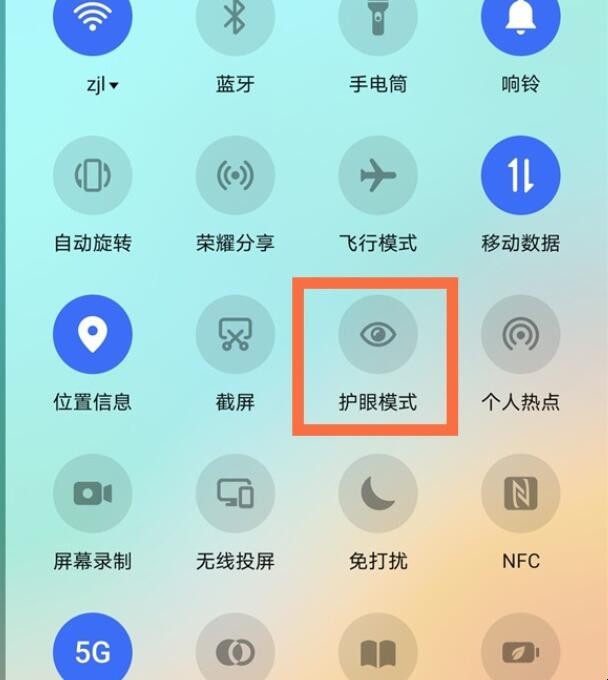Turn on Bluetooth (蓝牙)
The width and height of the screenshot is (608, 680).
pos(235,20)
